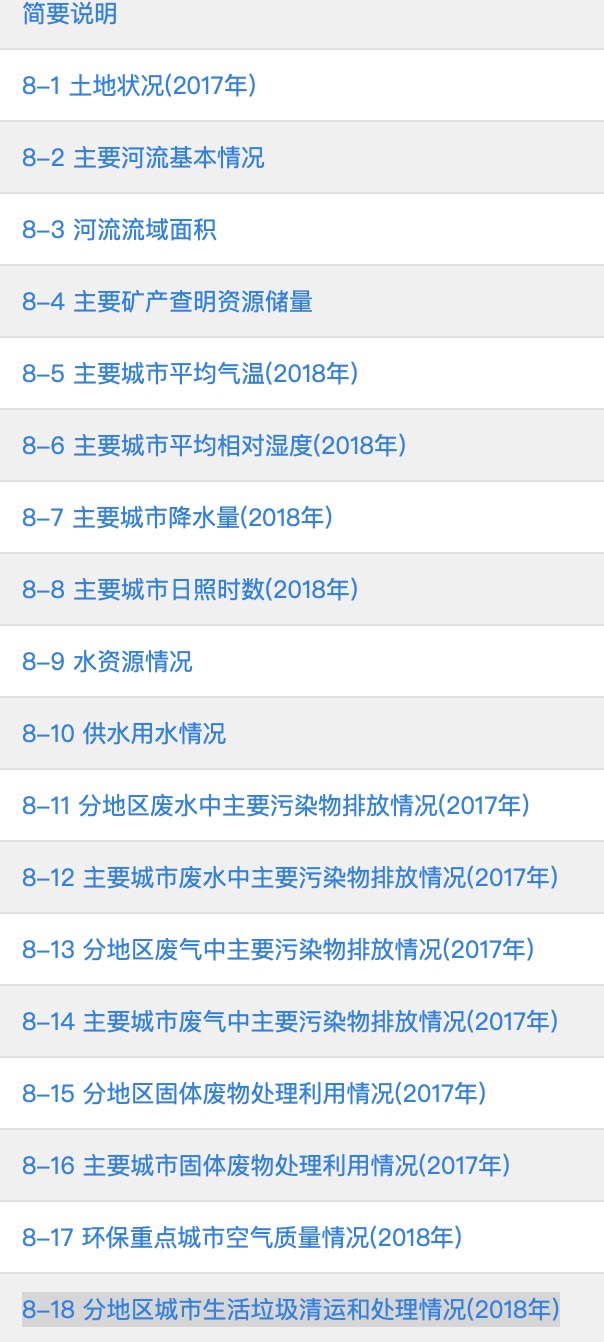
Task: Open 8-9 水资源情况
Action: (107, 662)
